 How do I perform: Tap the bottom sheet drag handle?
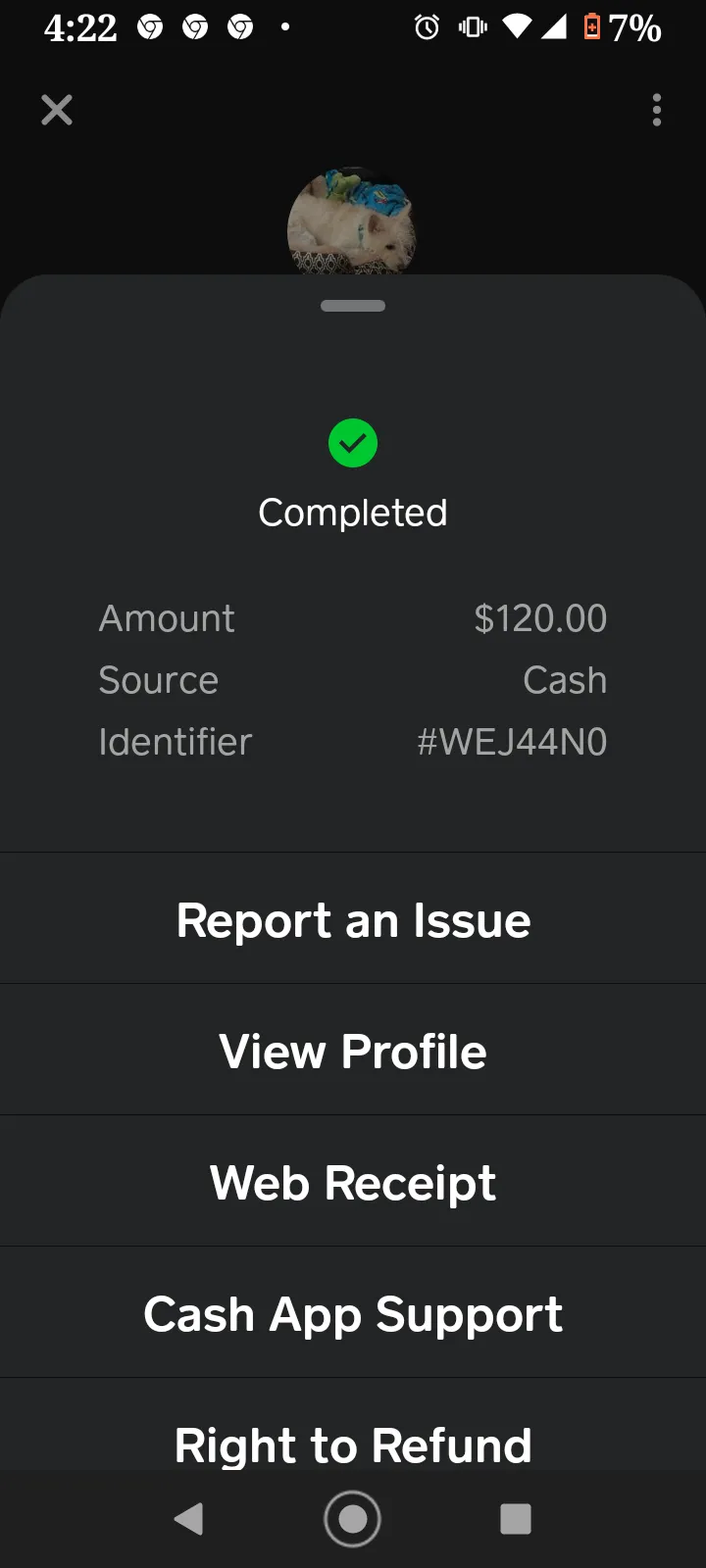tap(353, 306)
